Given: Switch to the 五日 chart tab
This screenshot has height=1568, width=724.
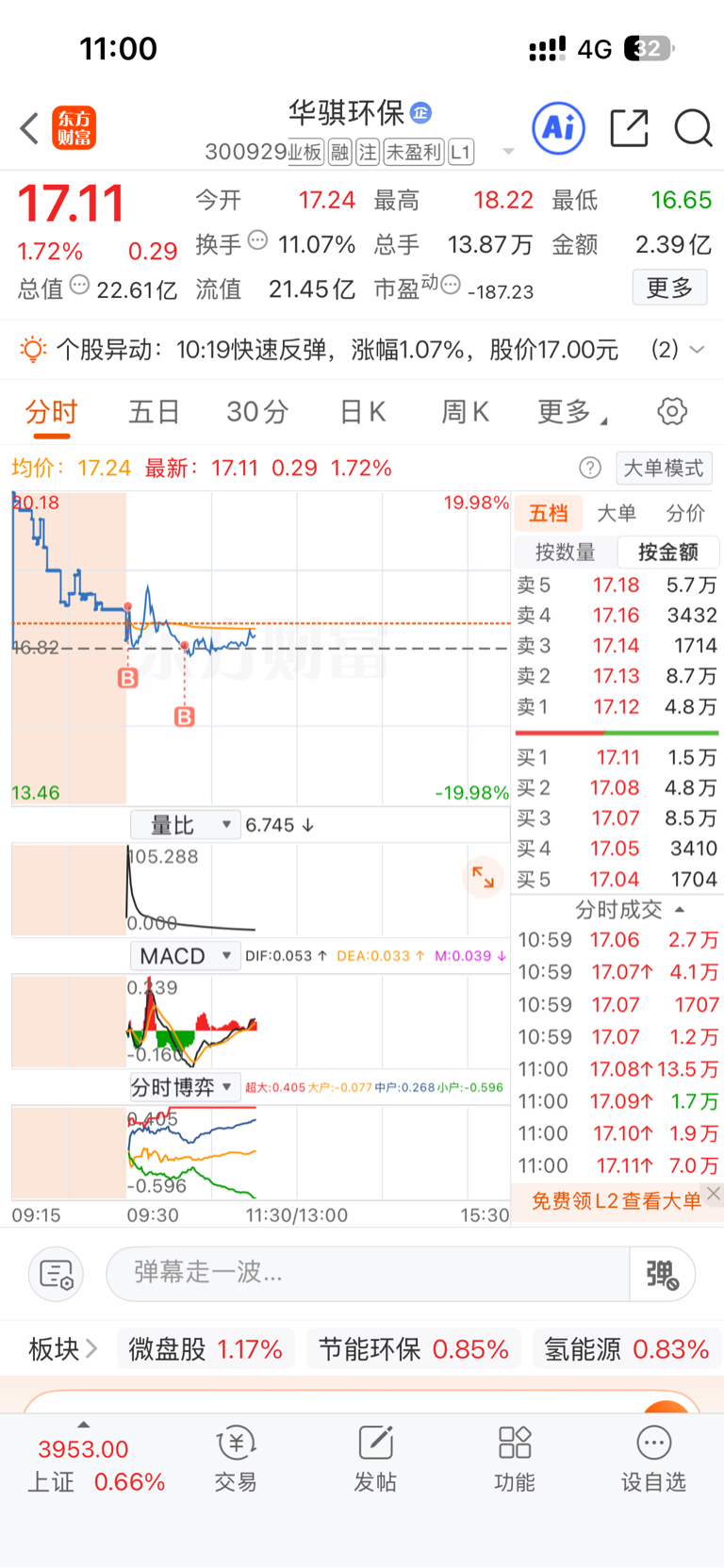Looking at the screenshot, I should [154, 412].
